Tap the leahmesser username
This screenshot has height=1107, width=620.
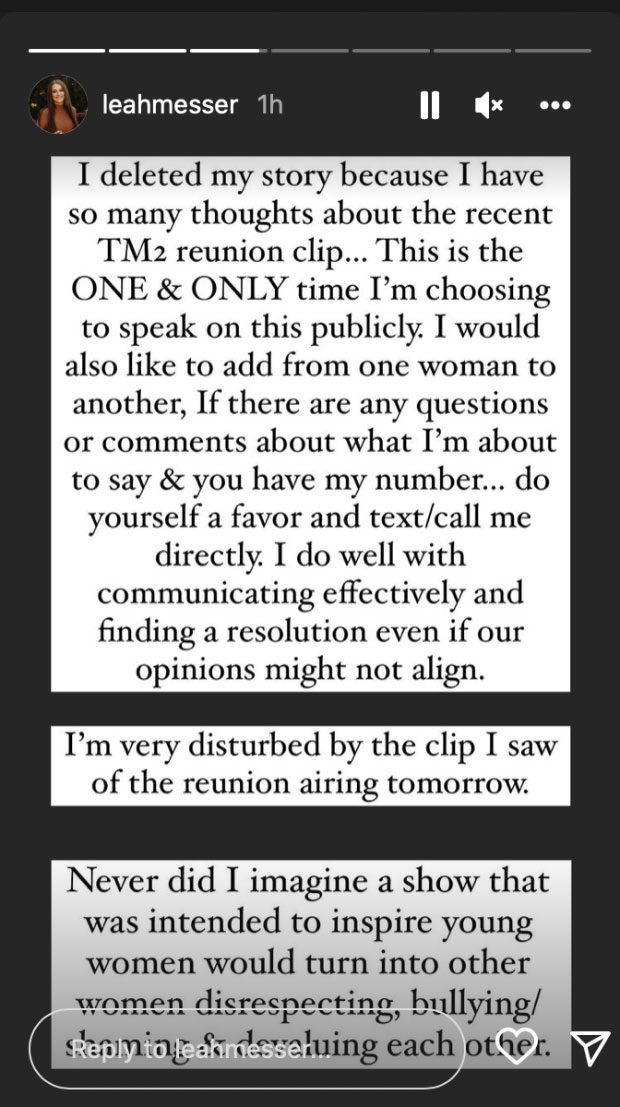tap(169, 104)
